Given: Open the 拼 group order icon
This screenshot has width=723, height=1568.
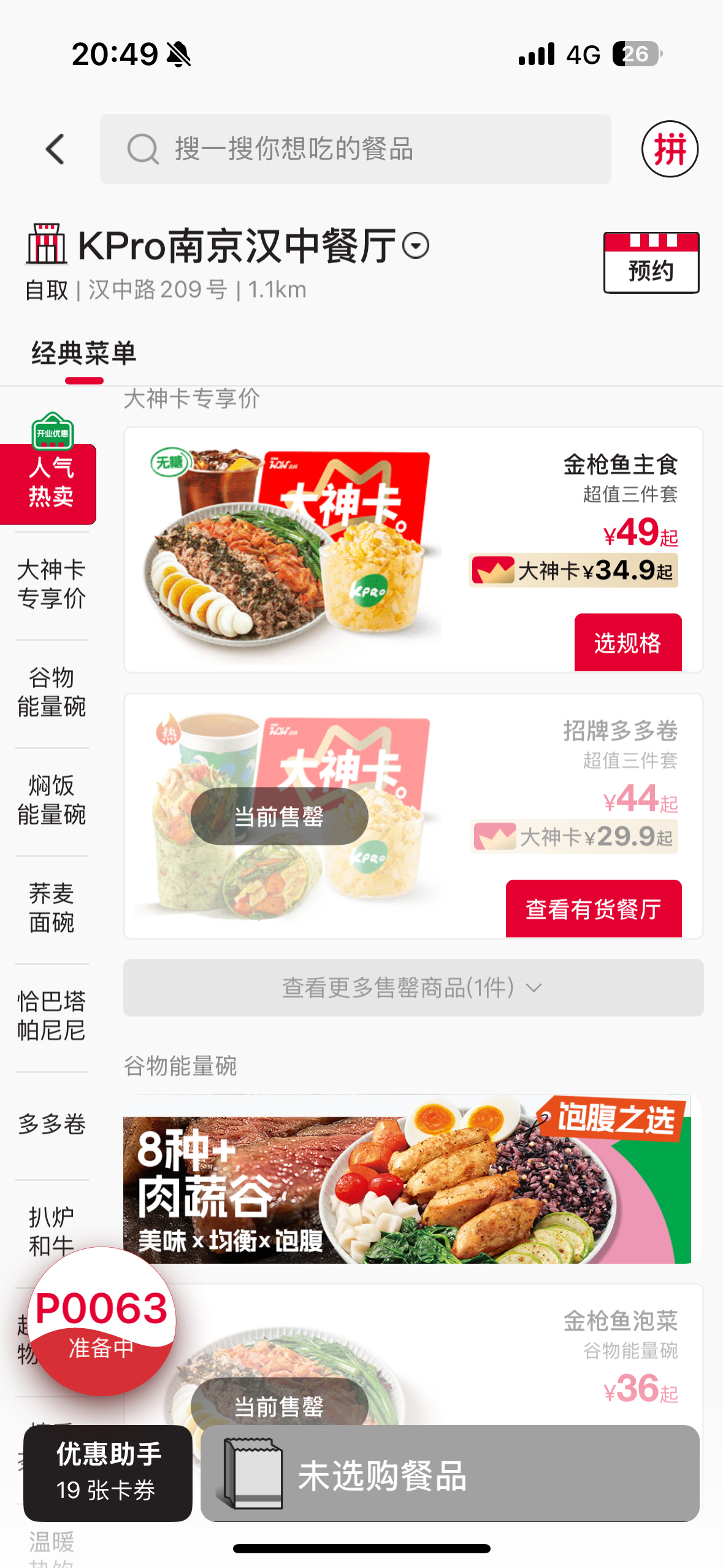Looking at the screenshot, I should [670, 149].
